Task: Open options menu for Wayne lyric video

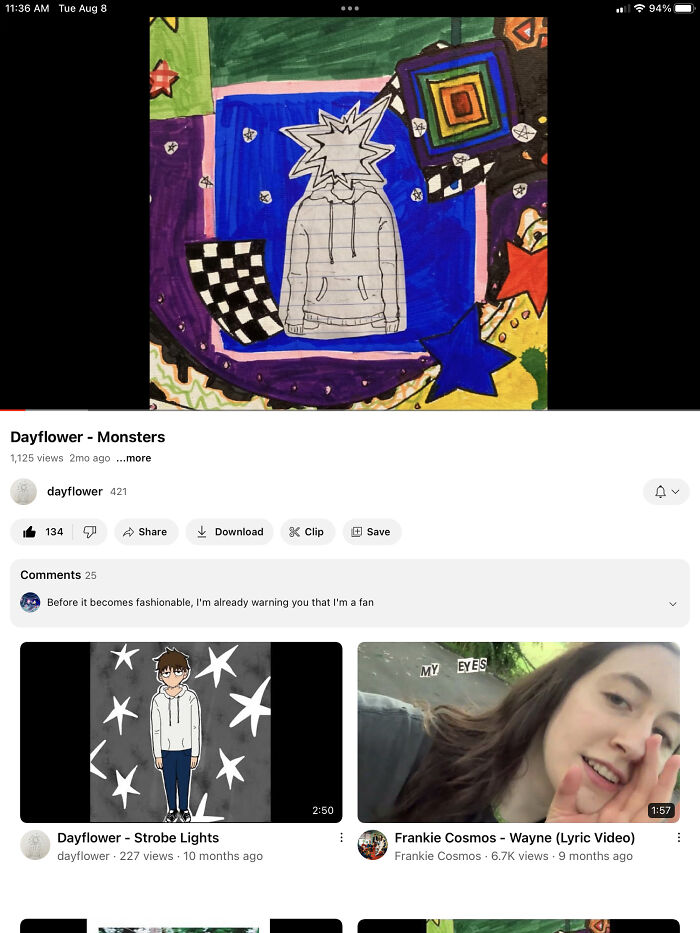Action: pyautogui.click(x=679, y=838)
